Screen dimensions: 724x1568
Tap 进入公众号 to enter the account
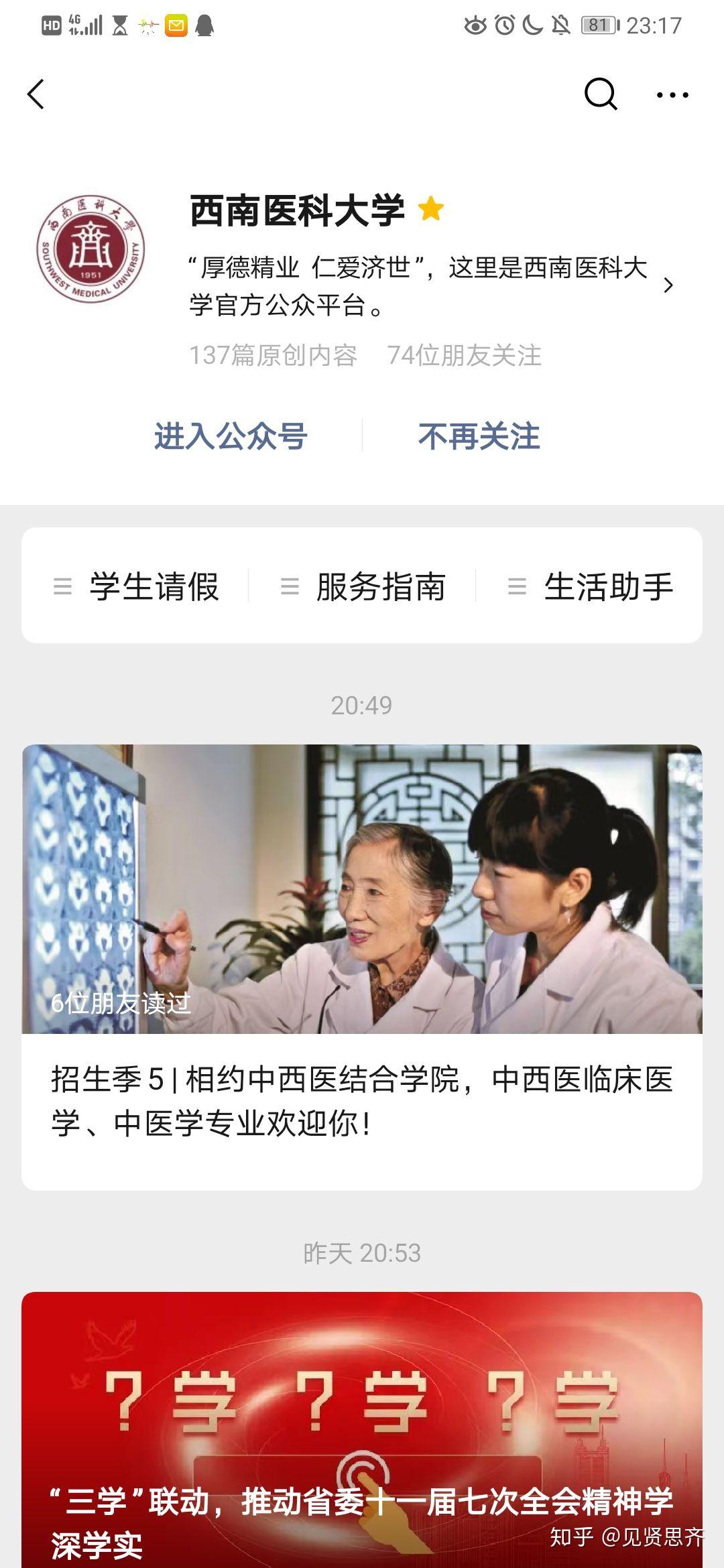(x=231, y=436)
